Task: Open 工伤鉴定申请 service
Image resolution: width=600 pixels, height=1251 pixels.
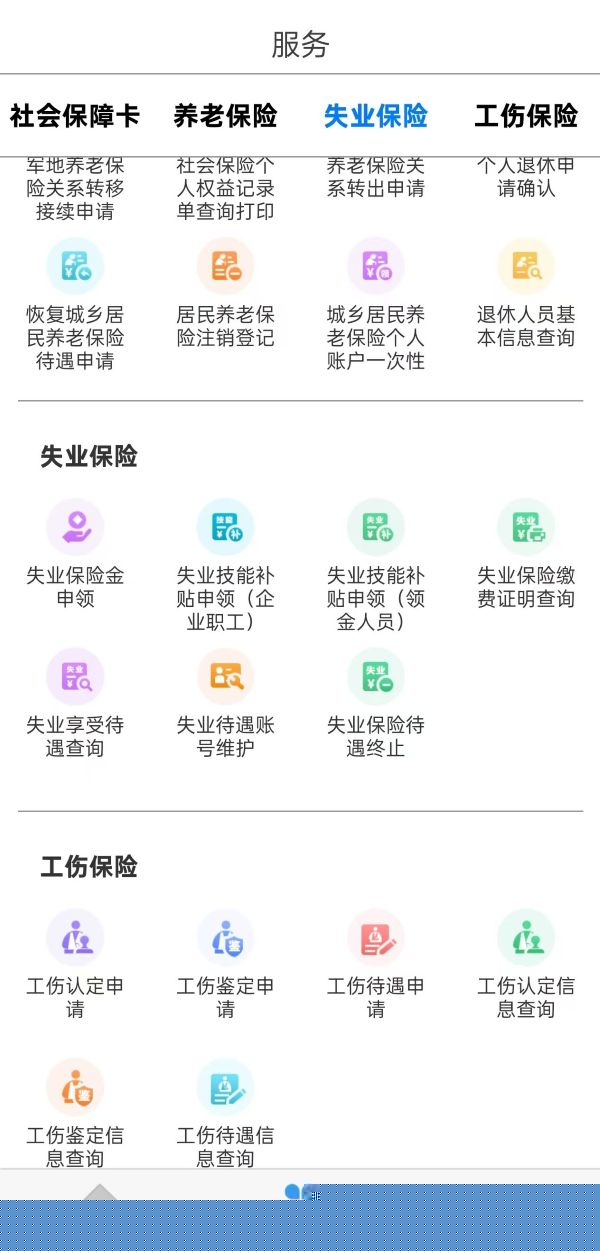Action: click(225, 939)
